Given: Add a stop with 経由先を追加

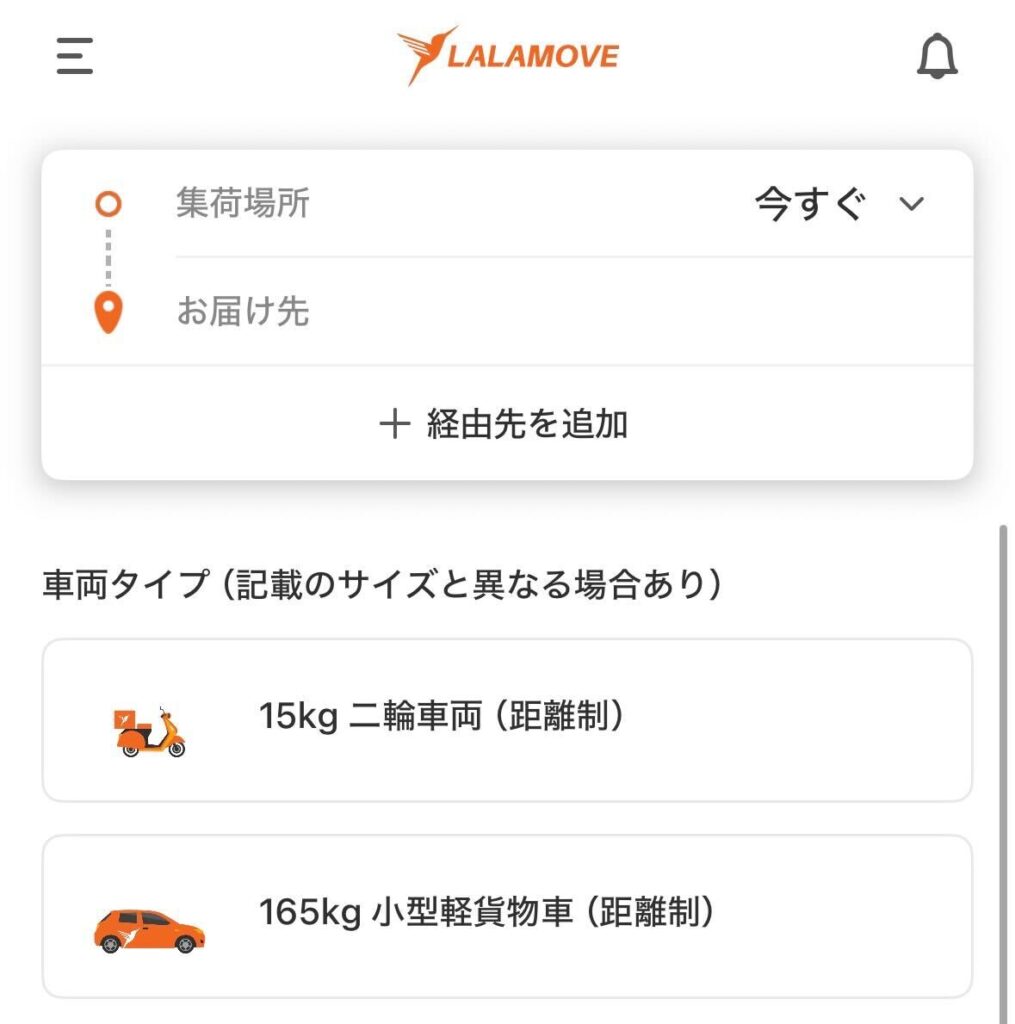Looking at the screenshot, I should point(506,424).
